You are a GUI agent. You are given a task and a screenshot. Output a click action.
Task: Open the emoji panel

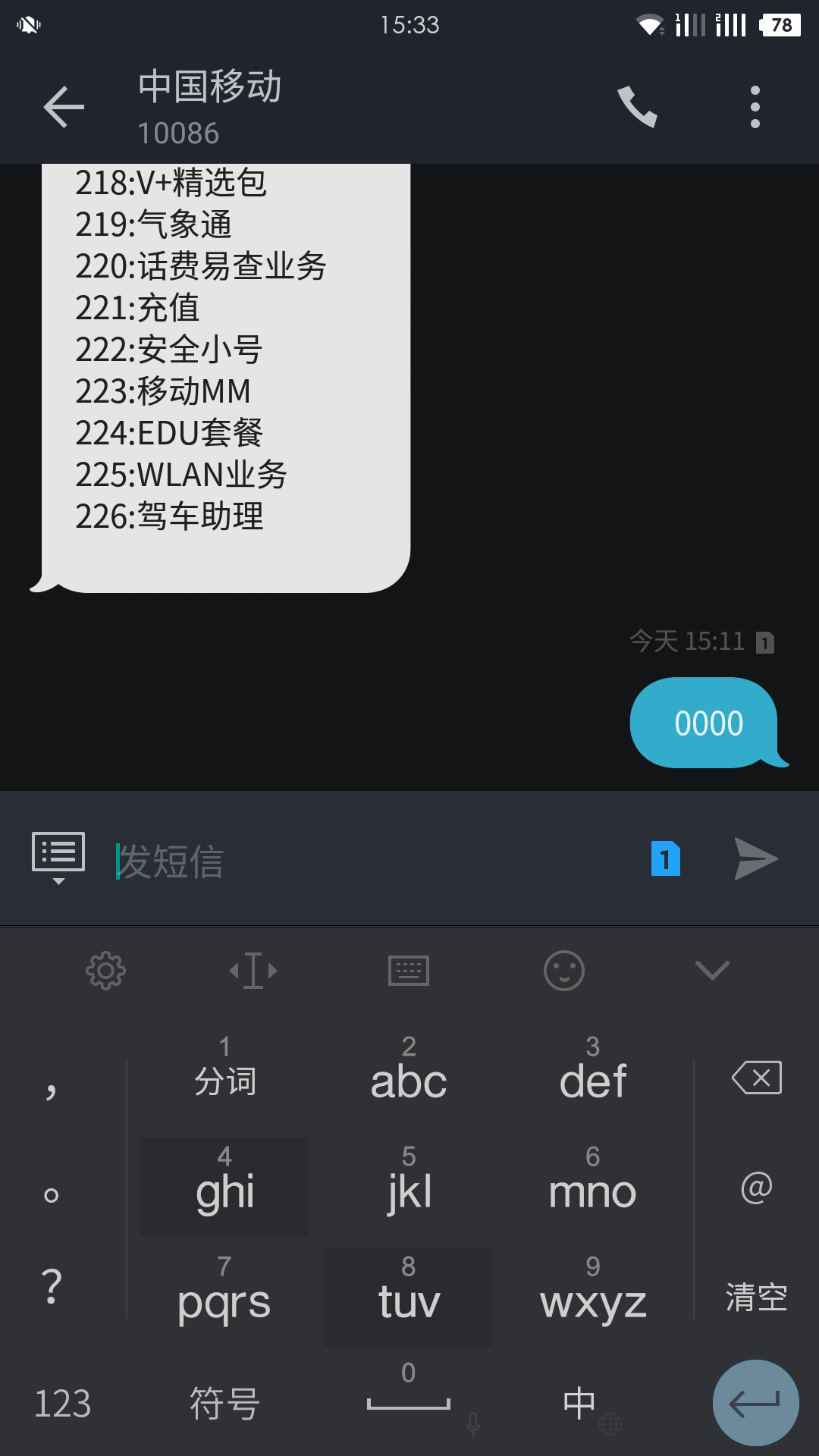click(564, 970)
